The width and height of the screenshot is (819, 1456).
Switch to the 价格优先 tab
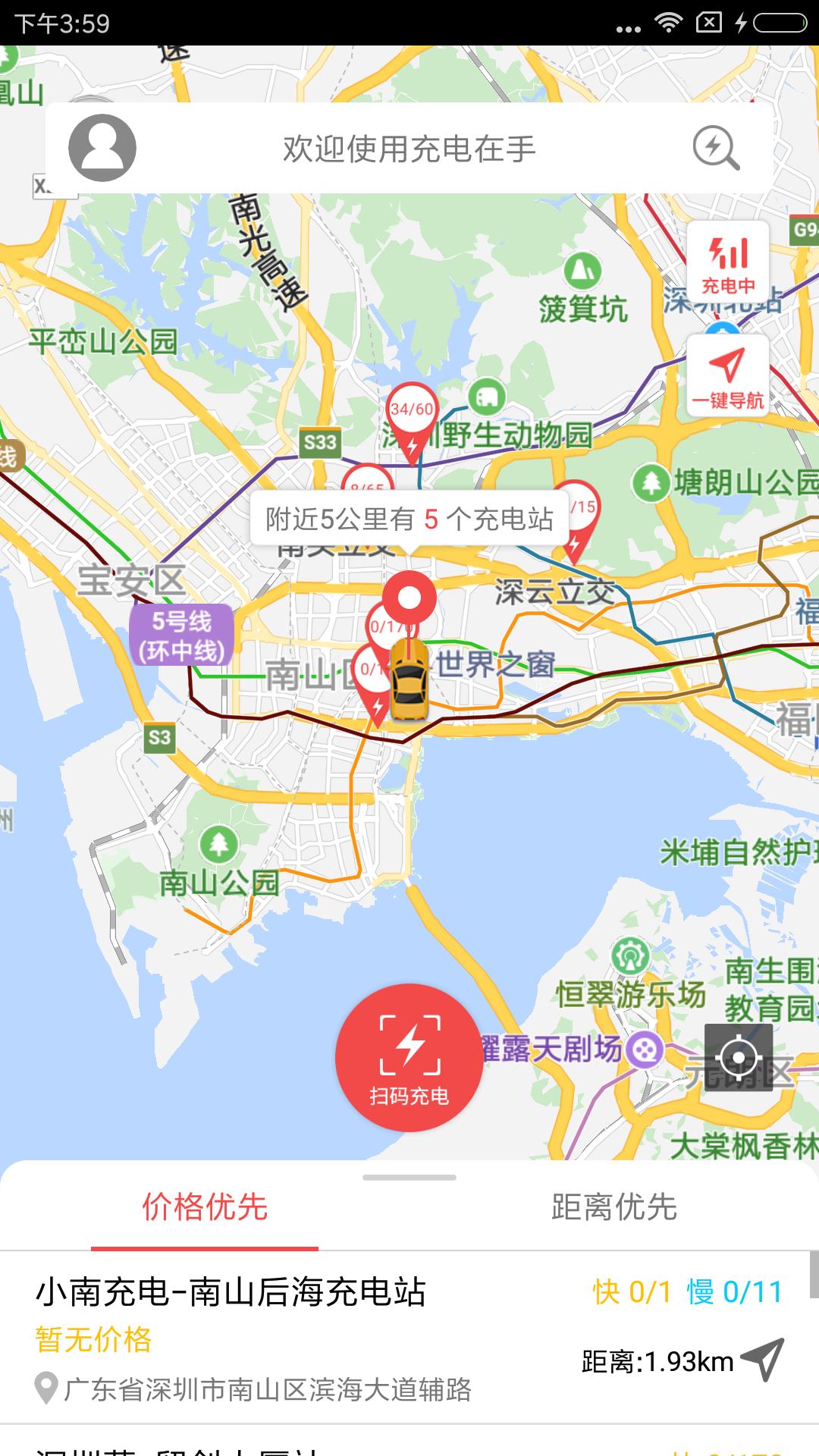click(205, 1207)
